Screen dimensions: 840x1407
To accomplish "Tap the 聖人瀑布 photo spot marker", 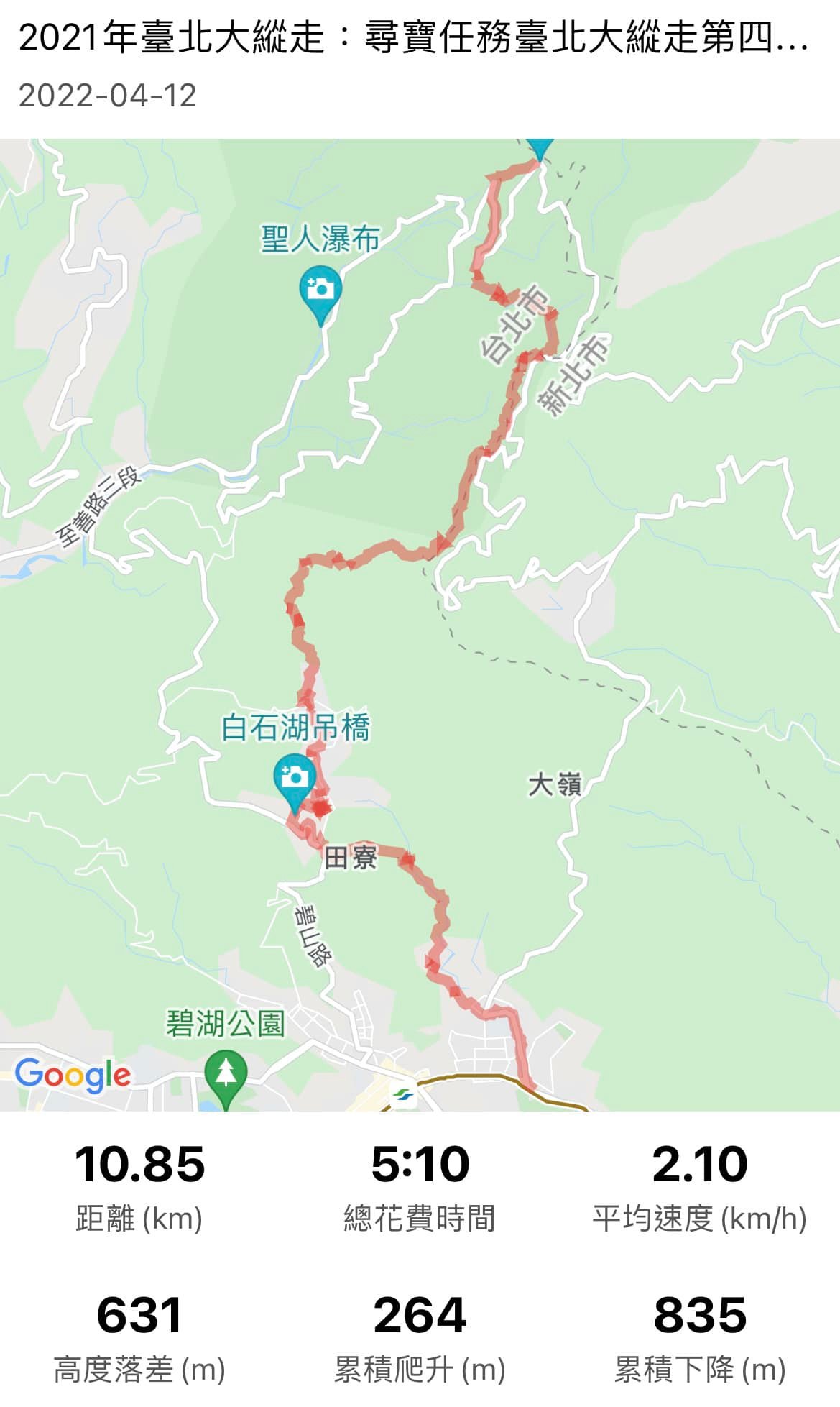I will coord(320,292).
